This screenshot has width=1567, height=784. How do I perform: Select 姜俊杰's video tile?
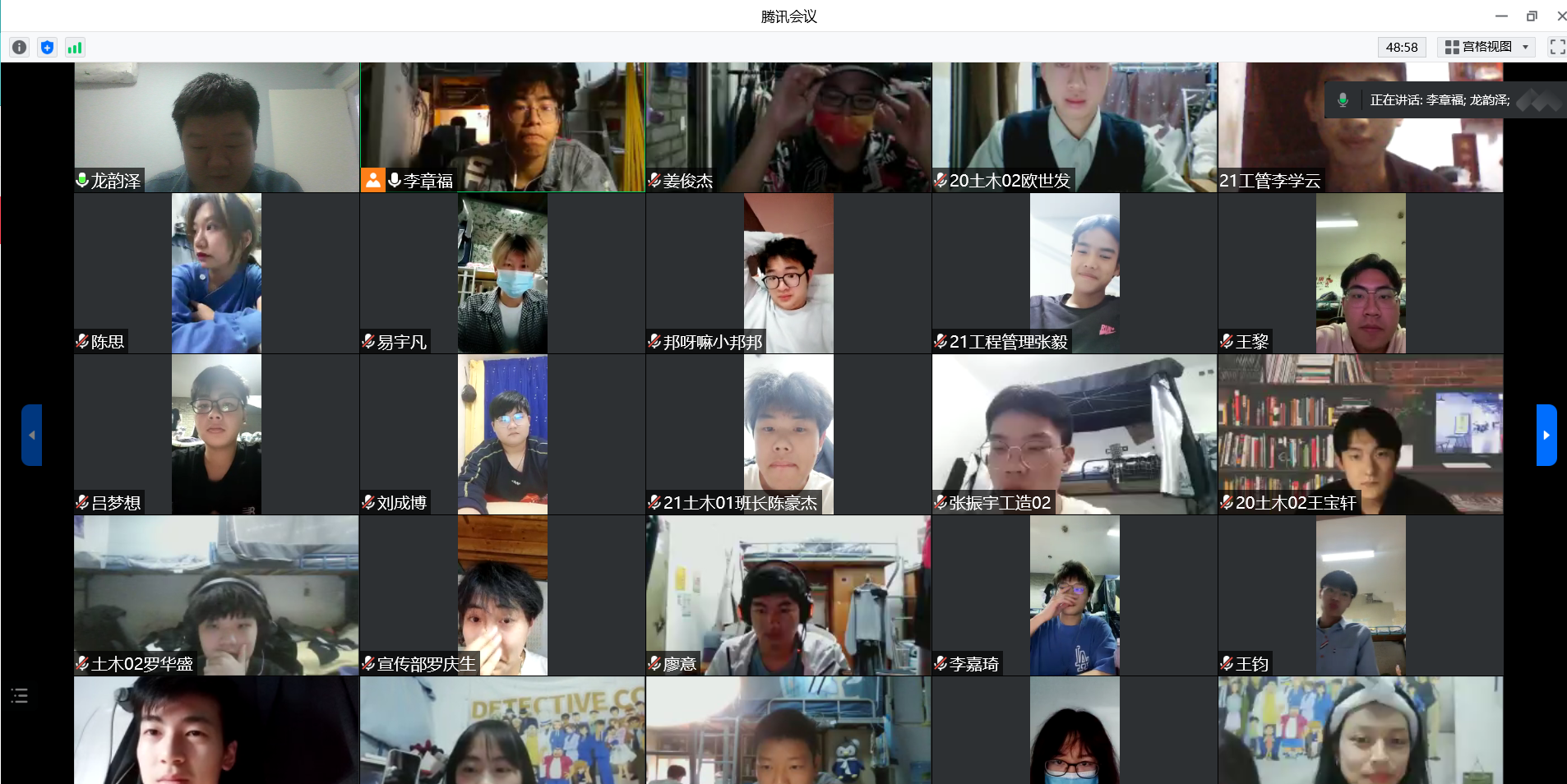788,127
